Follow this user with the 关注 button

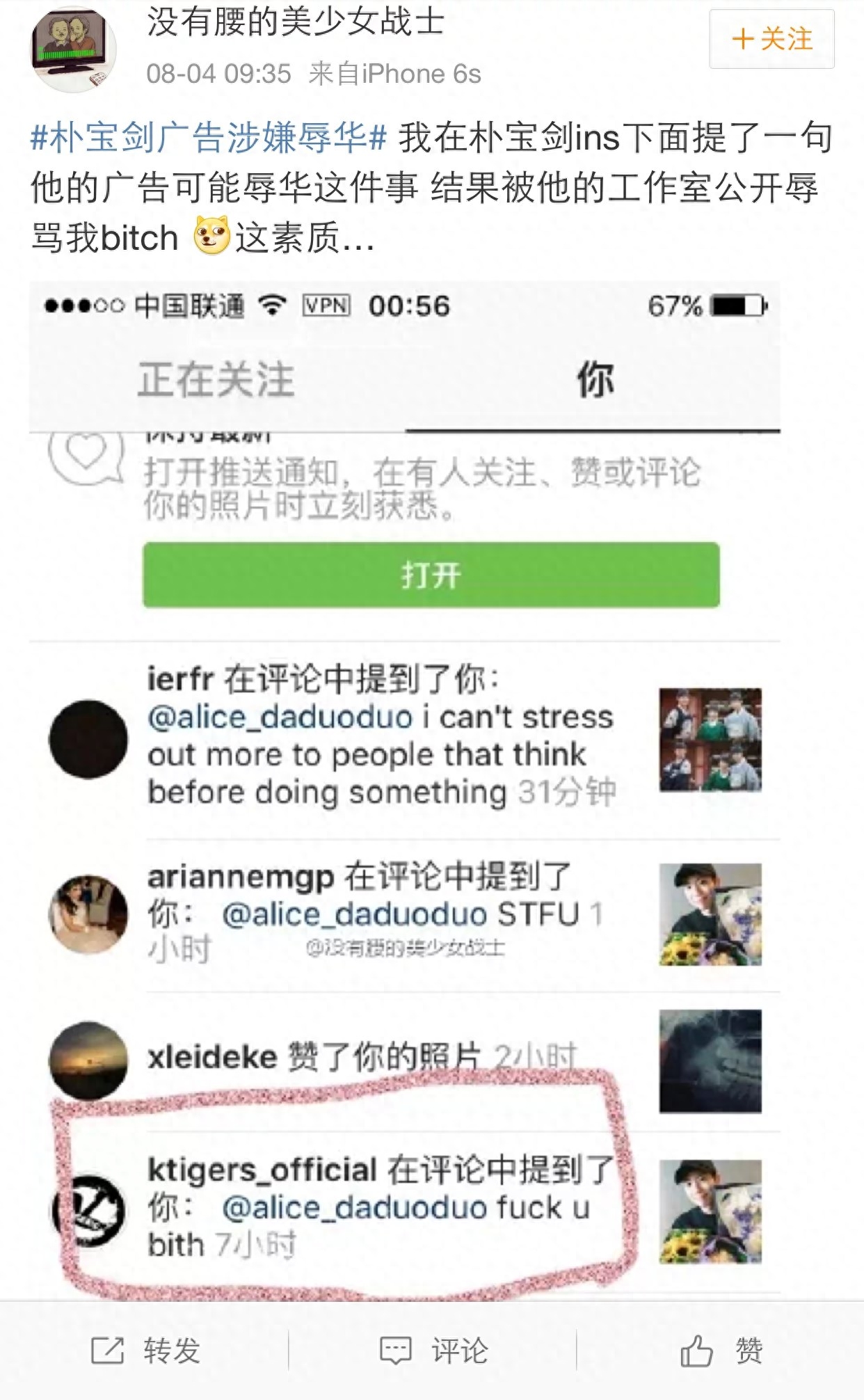click(771, 39)
